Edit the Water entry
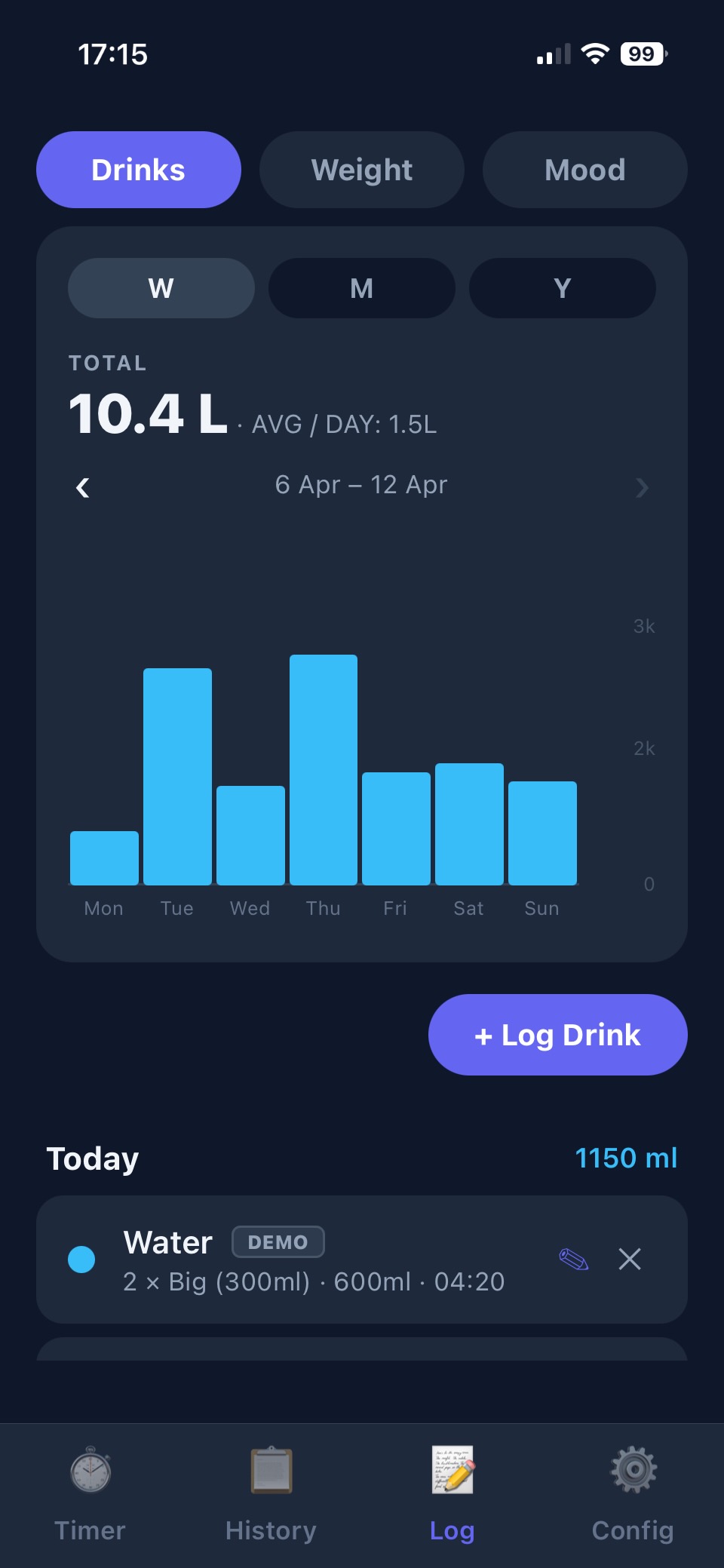 573,1259
